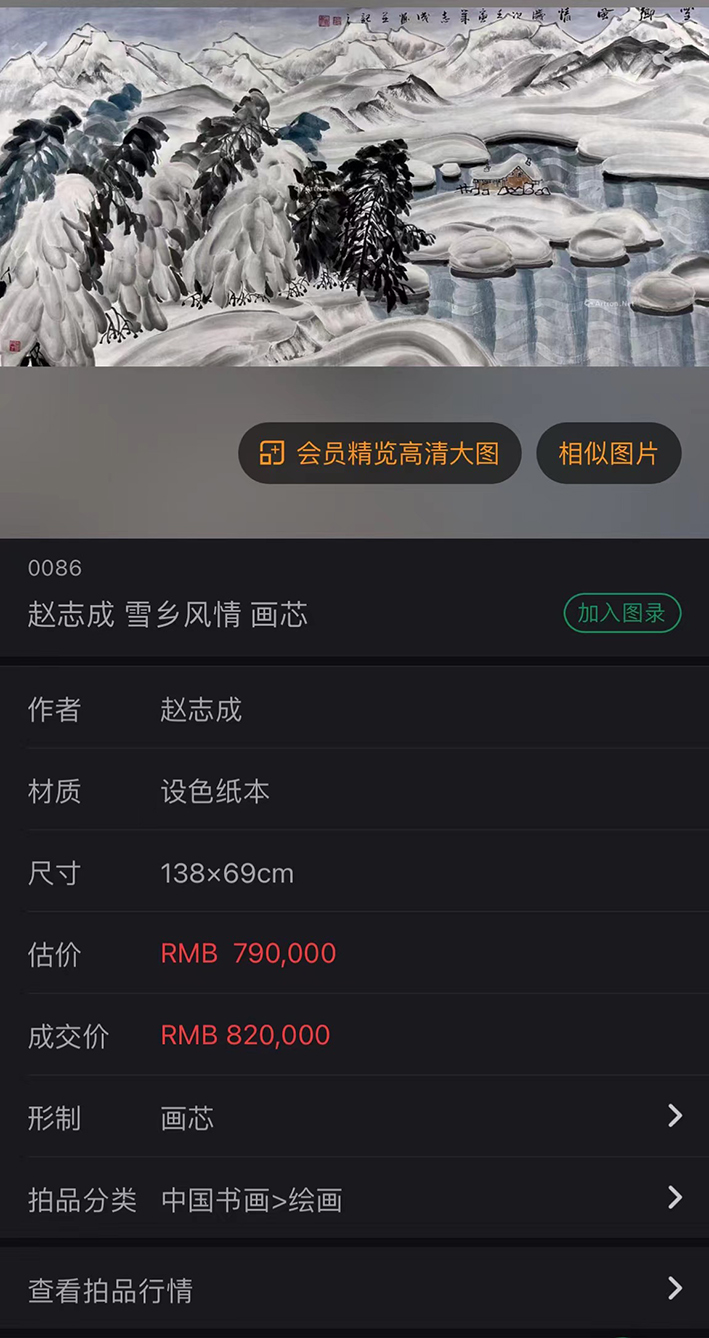Add this lot via 加入图录

point(621,613)
